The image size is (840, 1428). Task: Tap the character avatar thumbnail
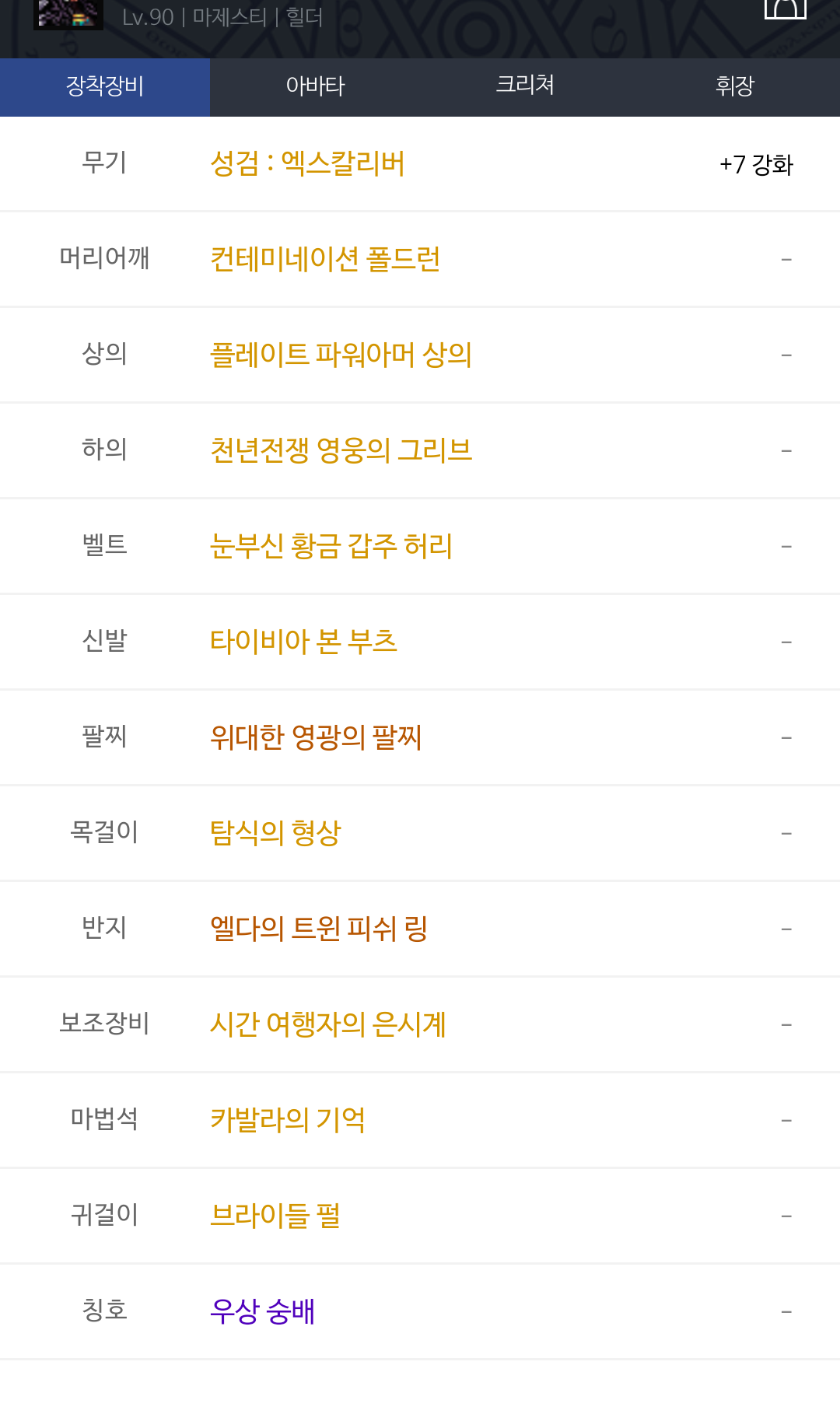point(68,14)
